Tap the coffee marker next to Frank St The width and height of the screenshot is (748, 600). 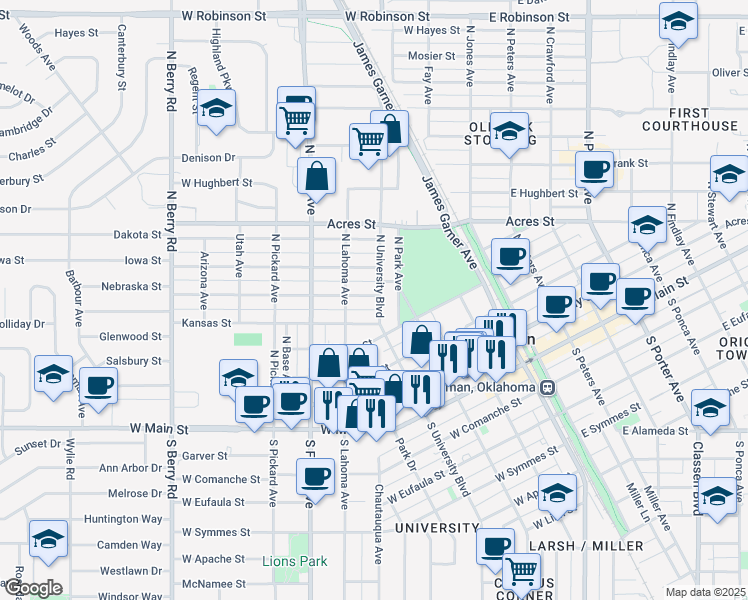594,171
